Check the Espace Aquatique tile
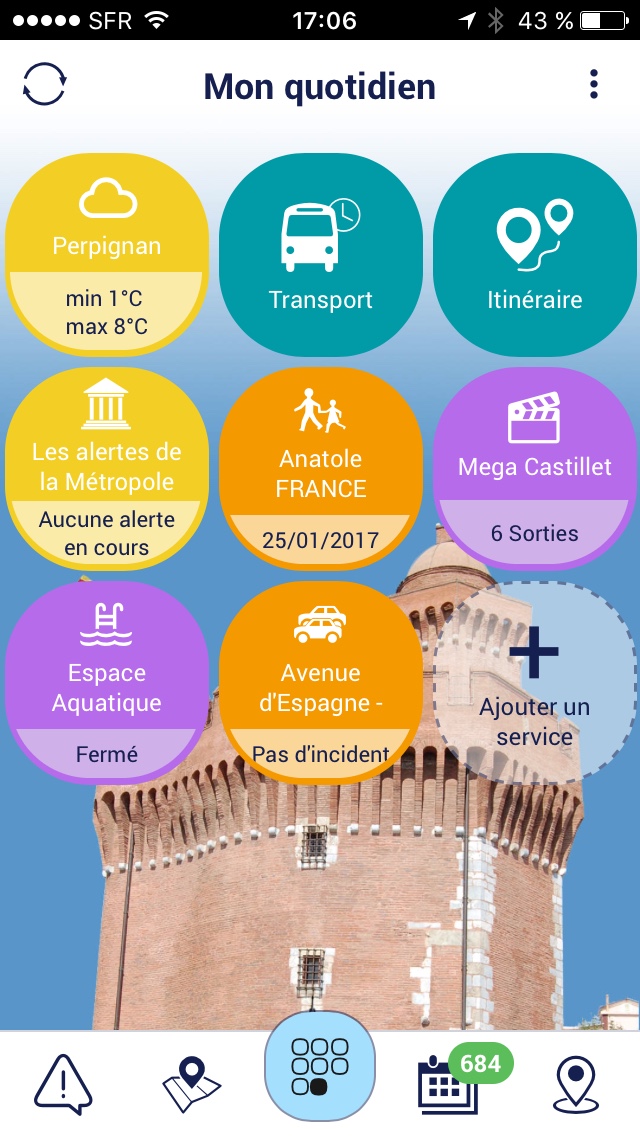This screenshot has width=640, height=1136. coord(107,683)
